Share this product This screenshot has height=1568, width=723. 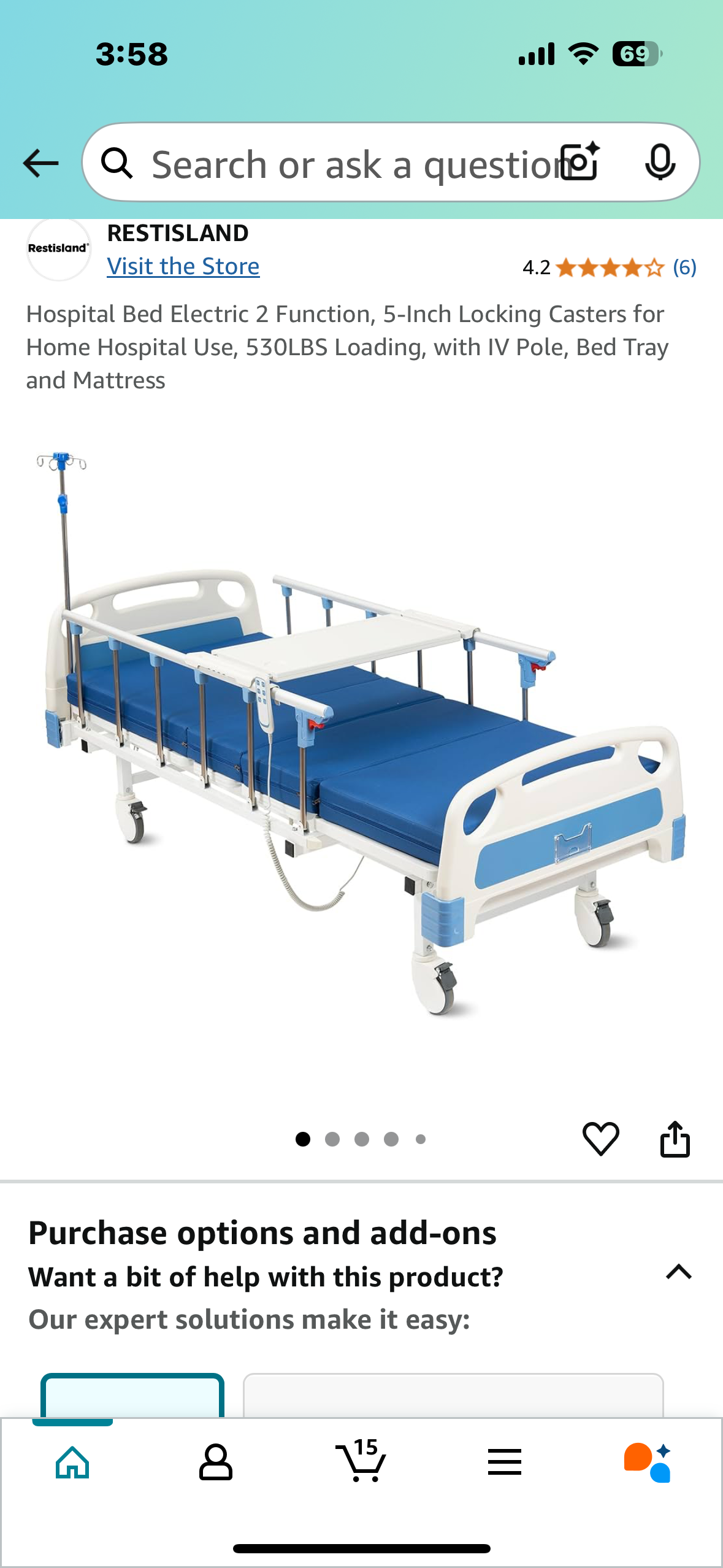click(675, 1139)
